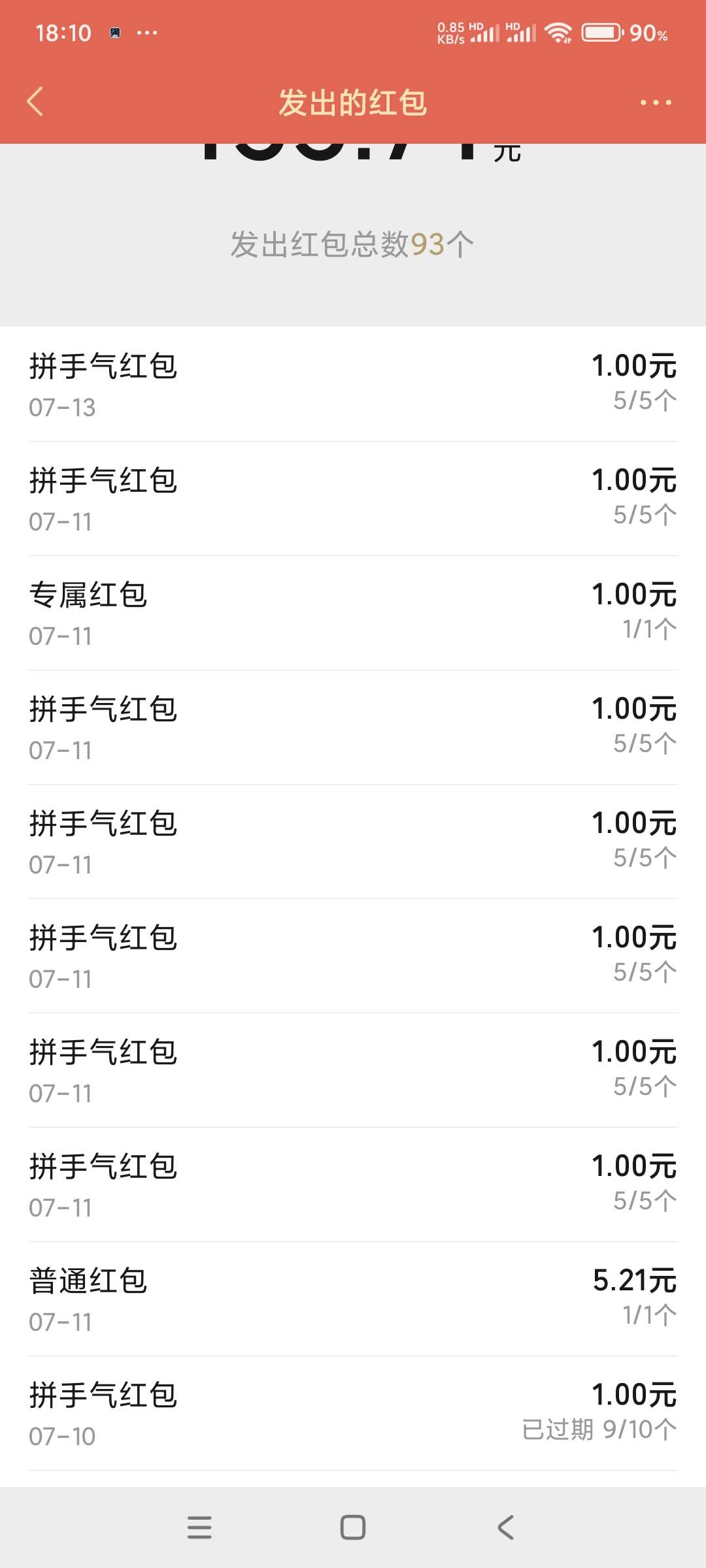Go back from the 发出的红包 page
This screenshot has height=1568, width=706.
[x=35, y=102]
